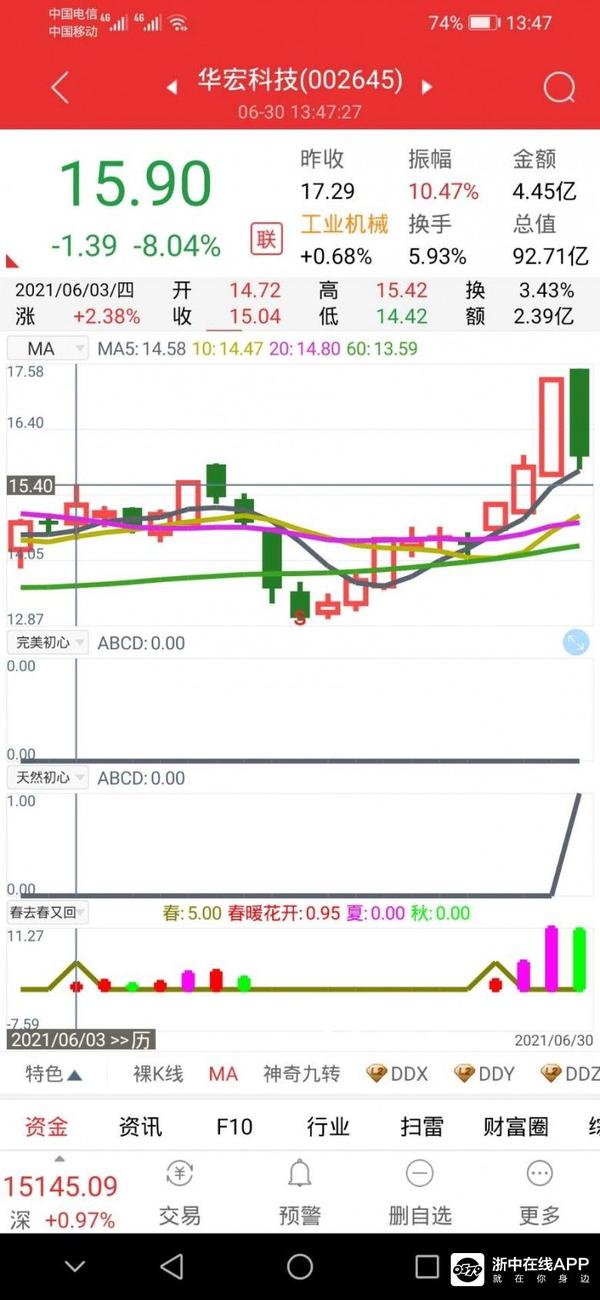This screenshot has height=1300, width=600.
Task: Open the search magnifier icon
Action: [559, 88]
